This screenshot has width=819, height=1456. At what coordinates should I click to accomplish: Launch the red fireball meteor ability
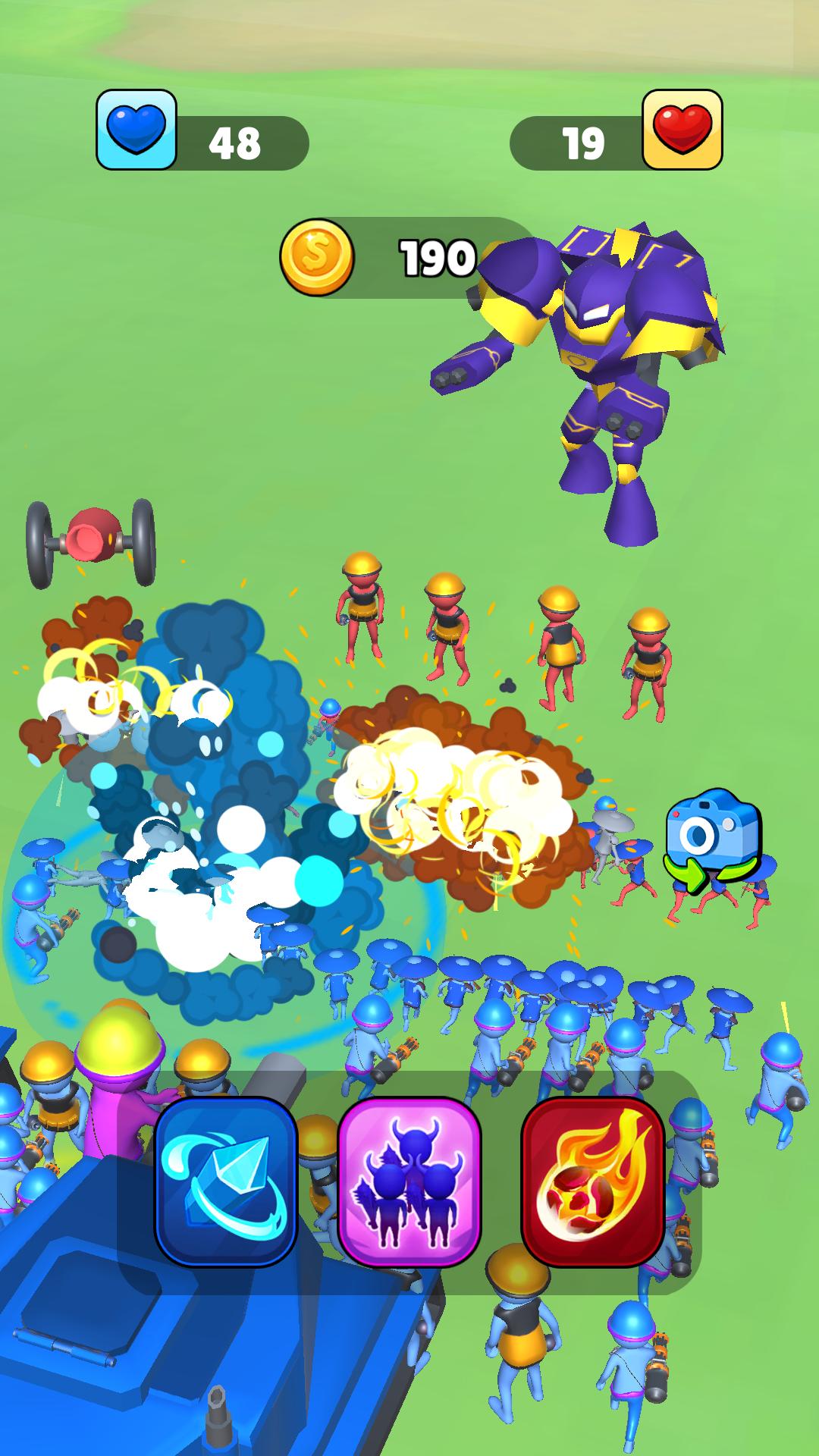coord(593,1182)
